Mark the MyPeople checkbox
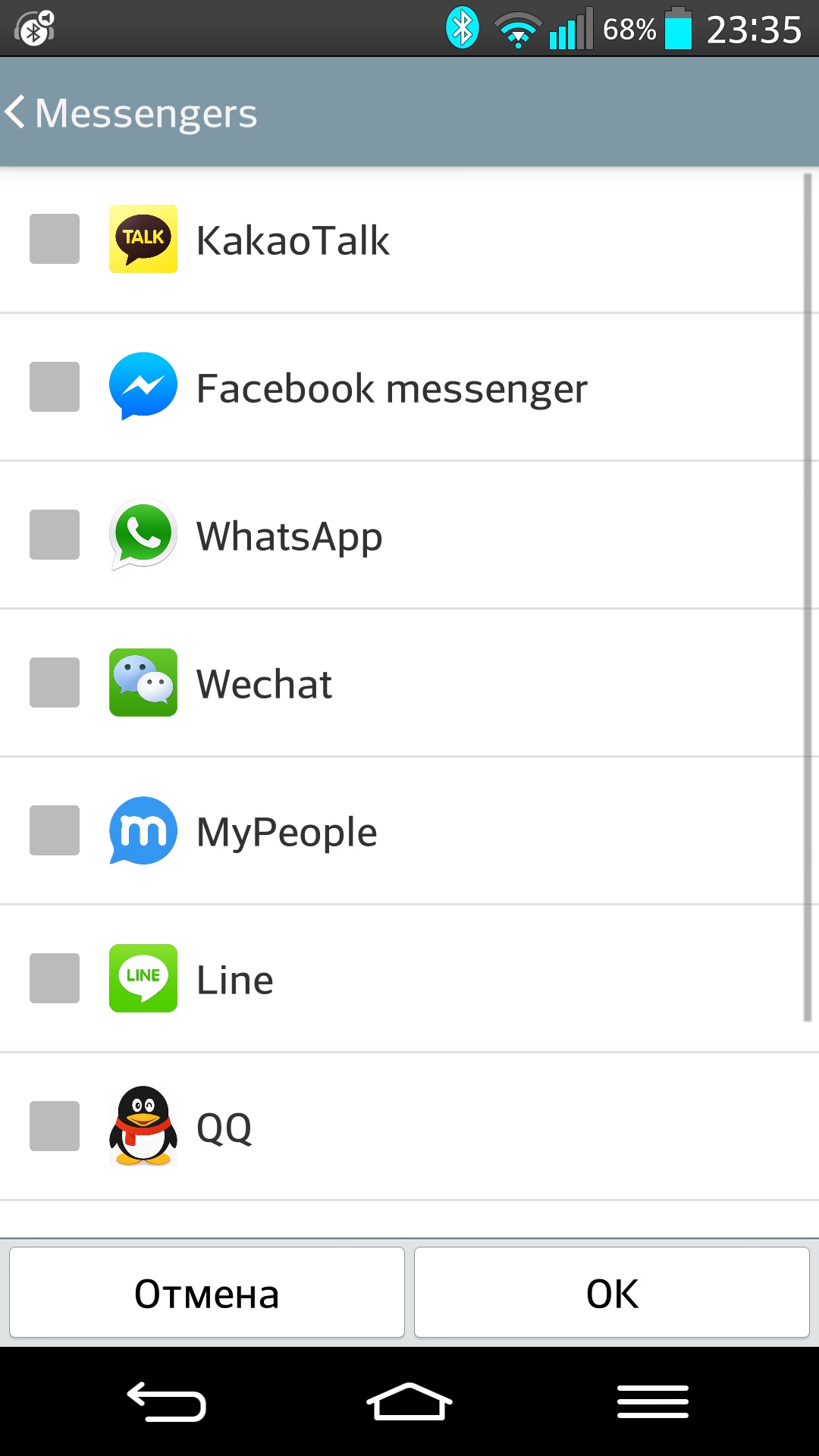Viewport: 819px width, 1456px height. pos(55,830)
